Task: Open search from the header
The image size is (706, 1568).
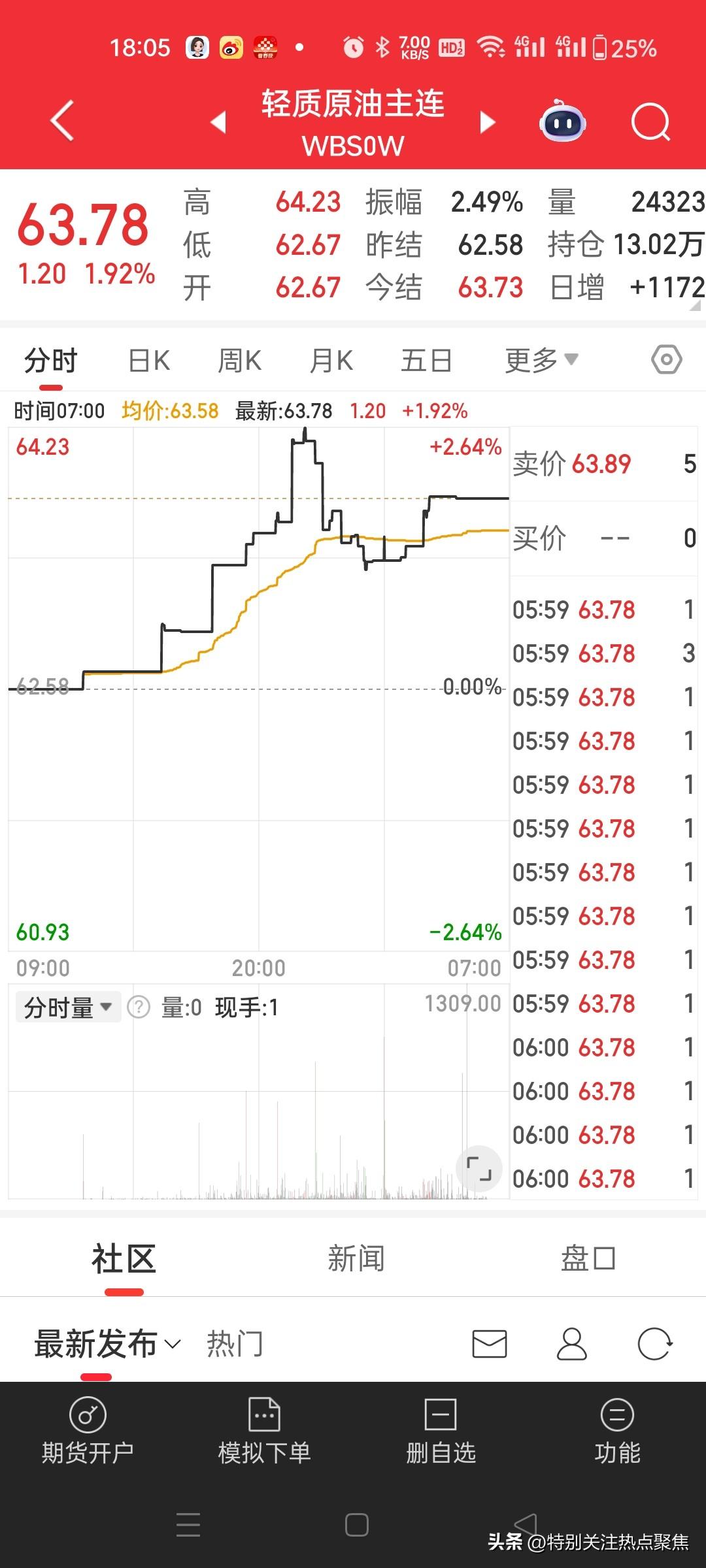Action: coord(650,122)
